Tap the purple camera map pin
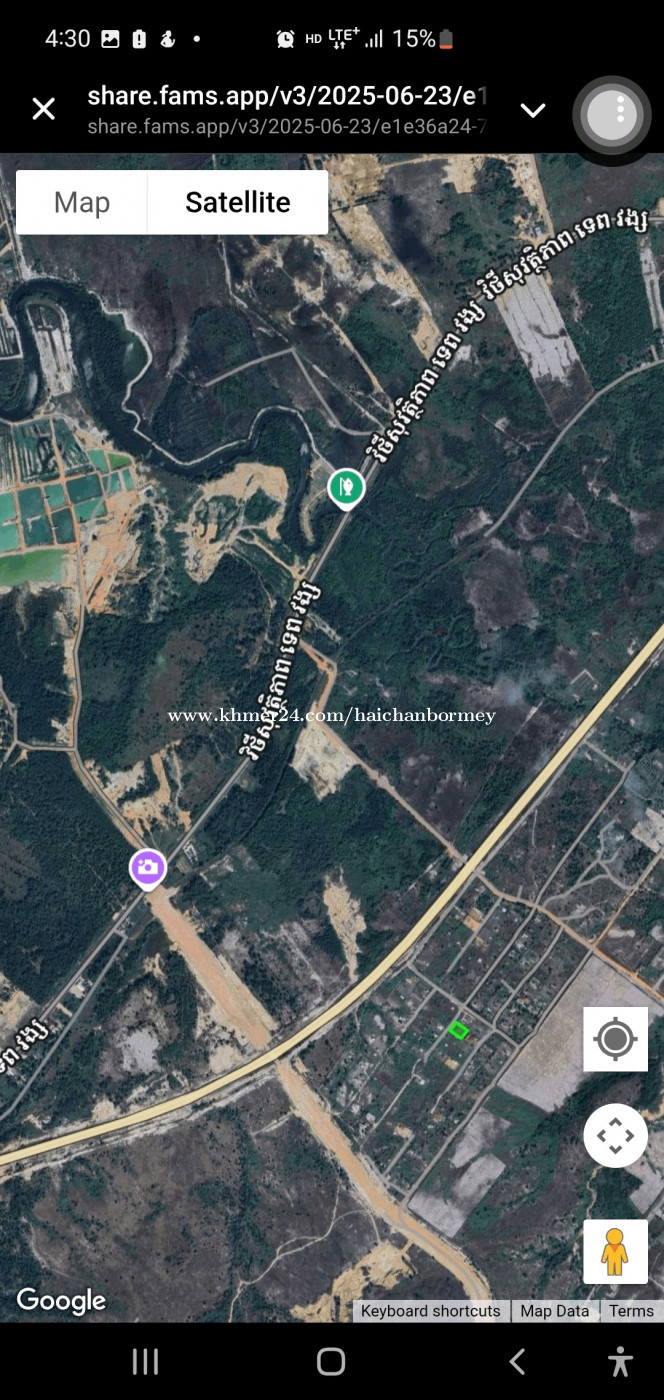The width and height of the screenshot is (664, 1400). tap(148, 868)
